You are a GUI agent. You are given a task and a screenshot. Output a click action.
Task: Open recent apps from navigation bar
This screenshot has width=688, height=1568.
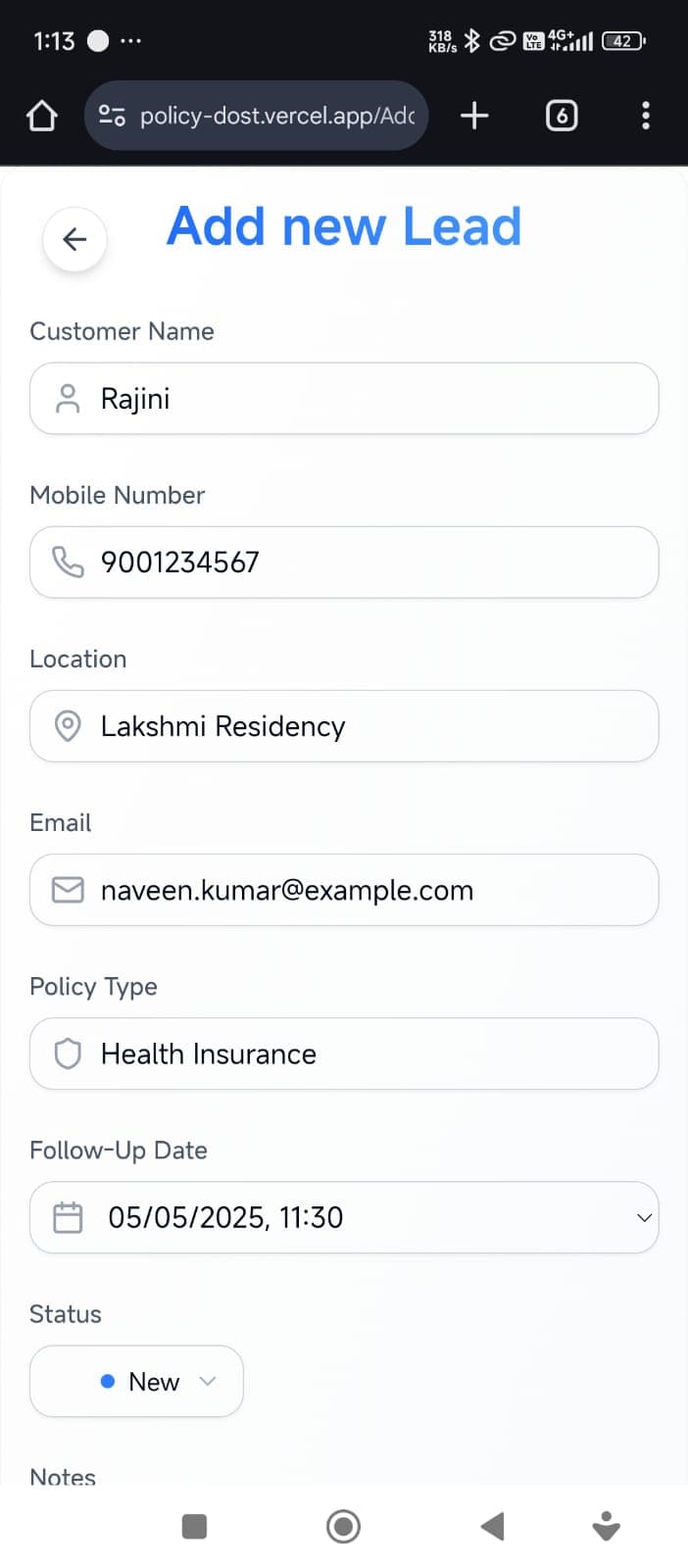tap(194, 1526)
